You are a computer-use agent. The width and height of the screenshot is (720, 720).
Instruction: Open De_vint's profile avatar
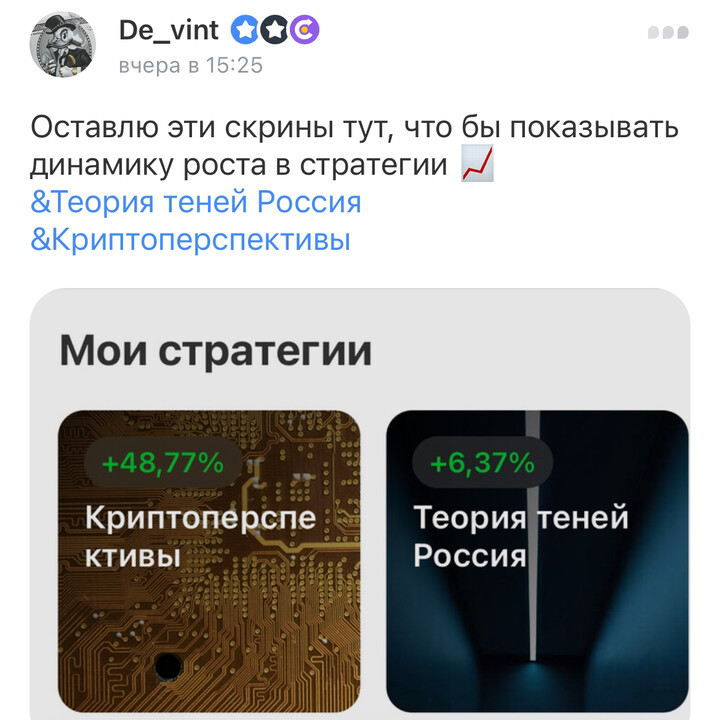(x=62, y=45)
